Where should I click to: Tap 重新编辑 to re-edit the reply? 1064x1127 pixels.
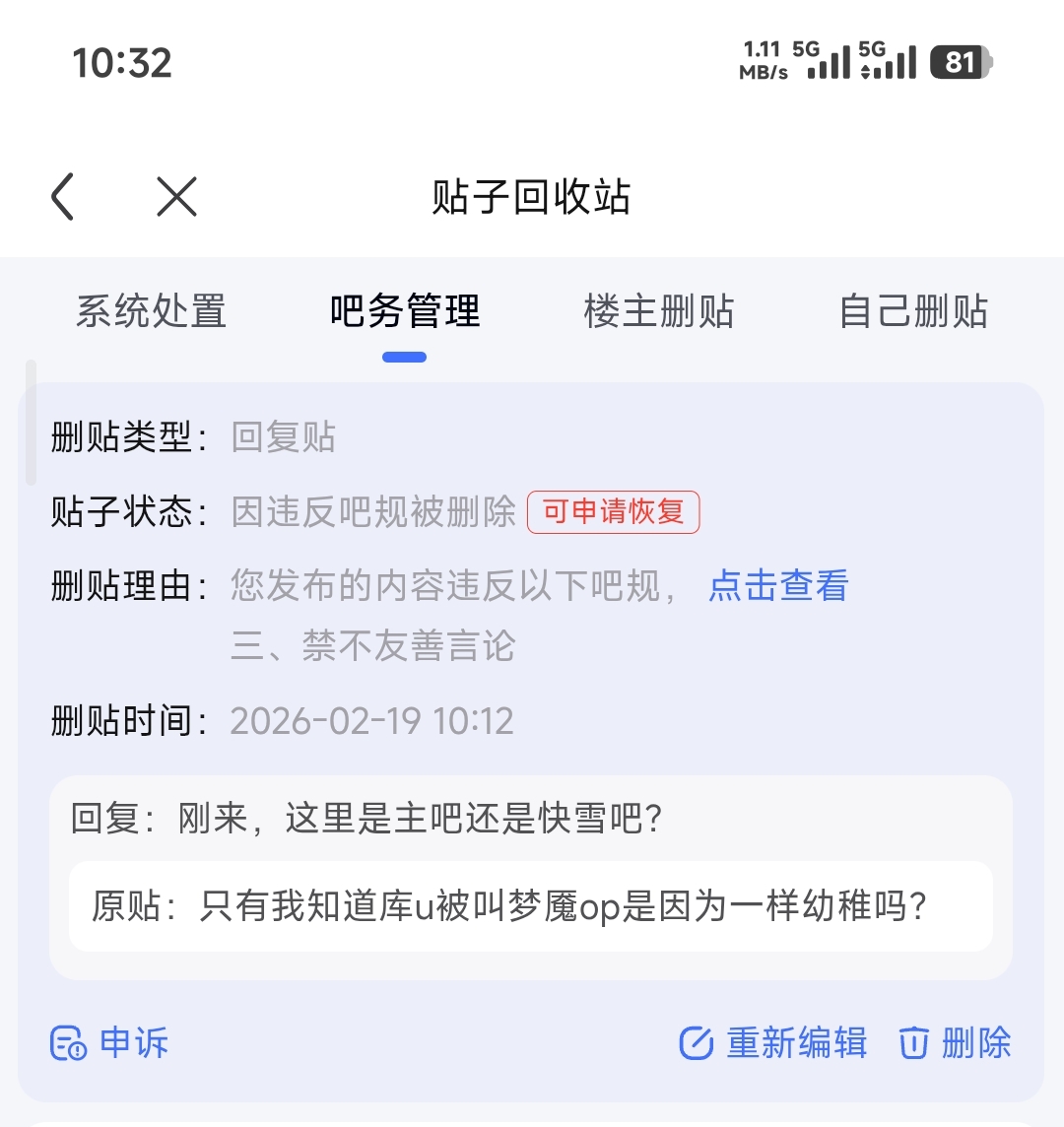coord(774,1042)
